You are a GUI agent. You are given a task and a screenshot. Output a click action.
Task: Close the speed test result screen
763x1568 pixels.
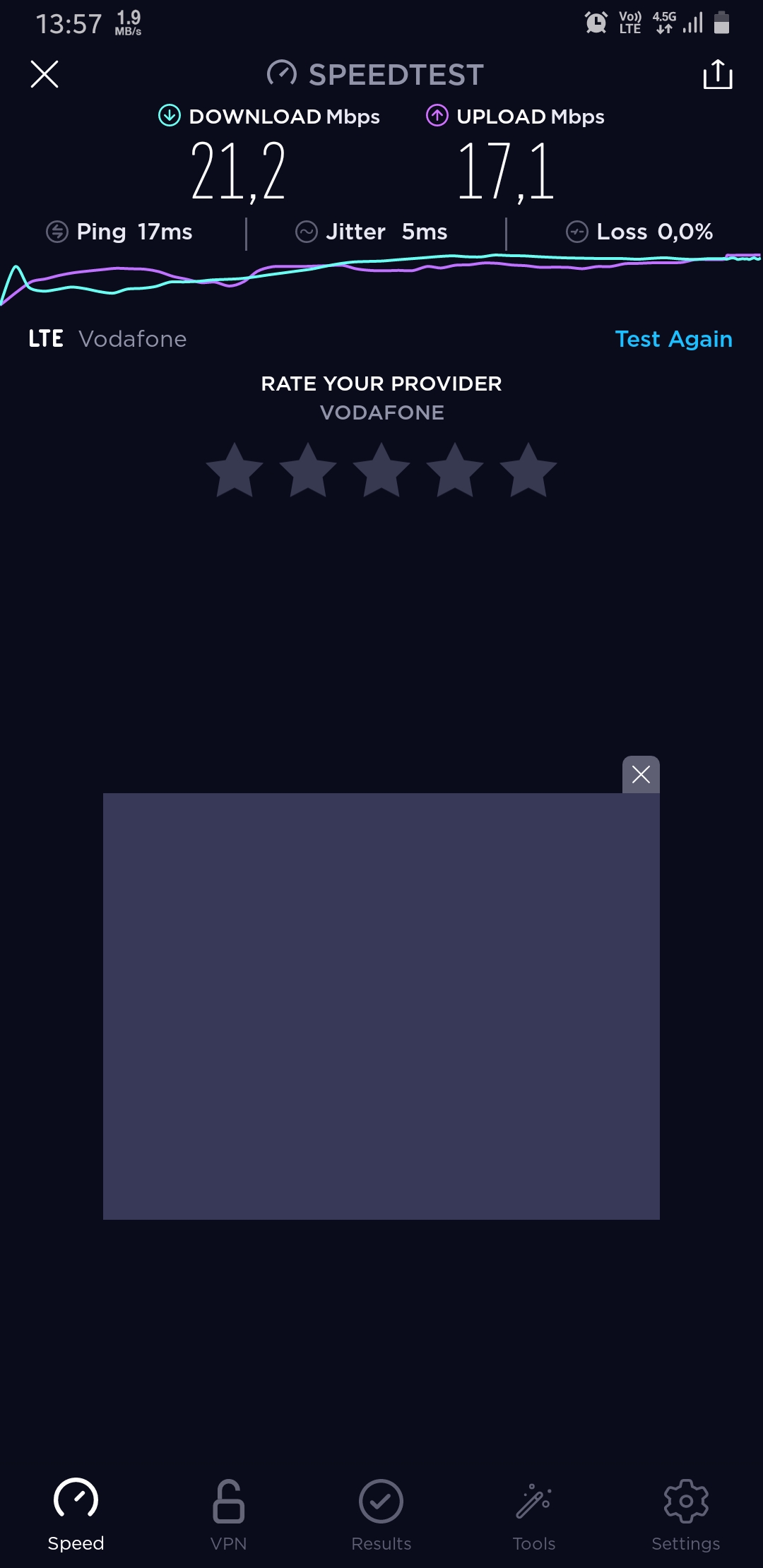pos(45,74)
